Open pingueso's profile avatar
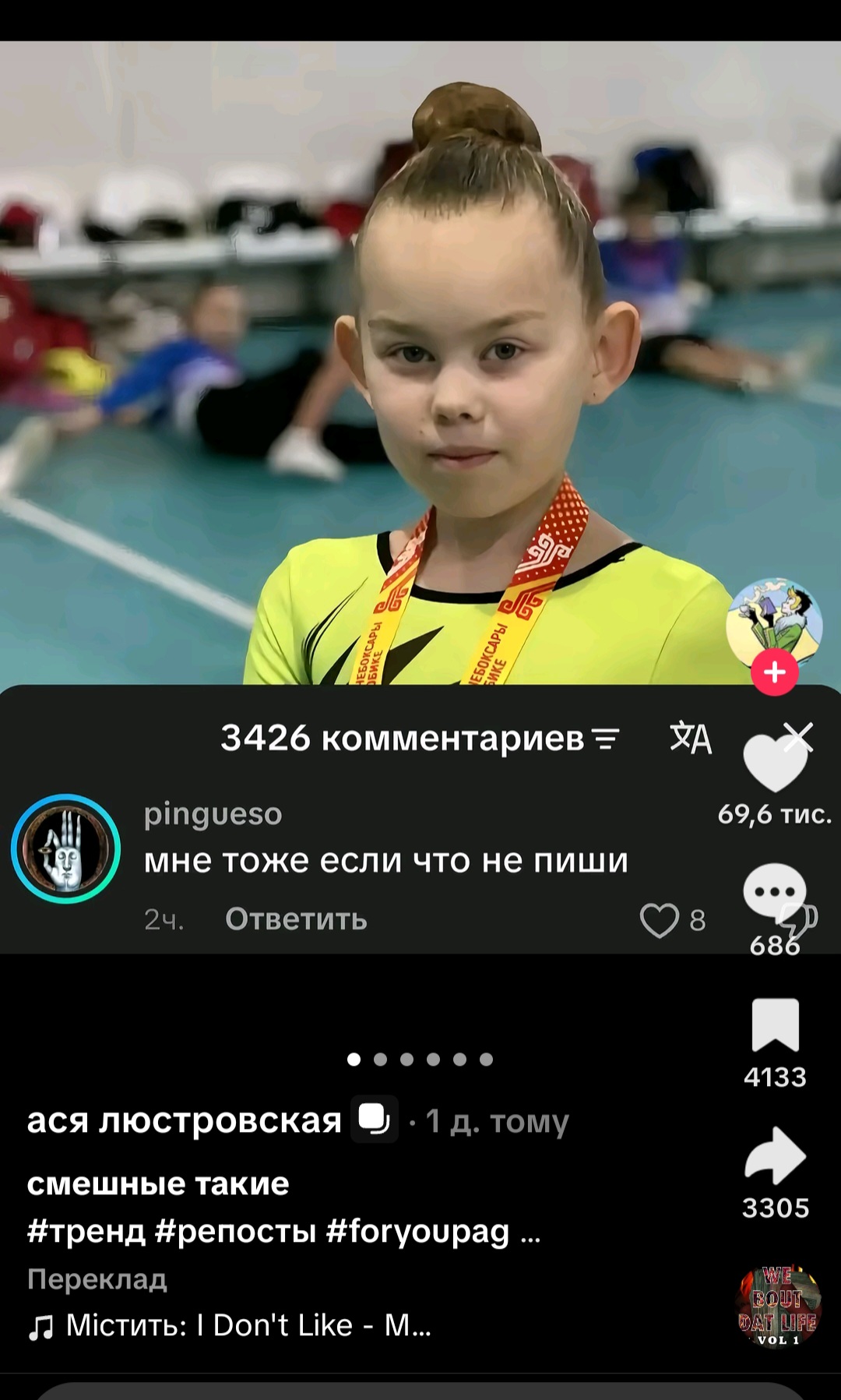Screen dimensions: 841x1400 pos(66,848)
